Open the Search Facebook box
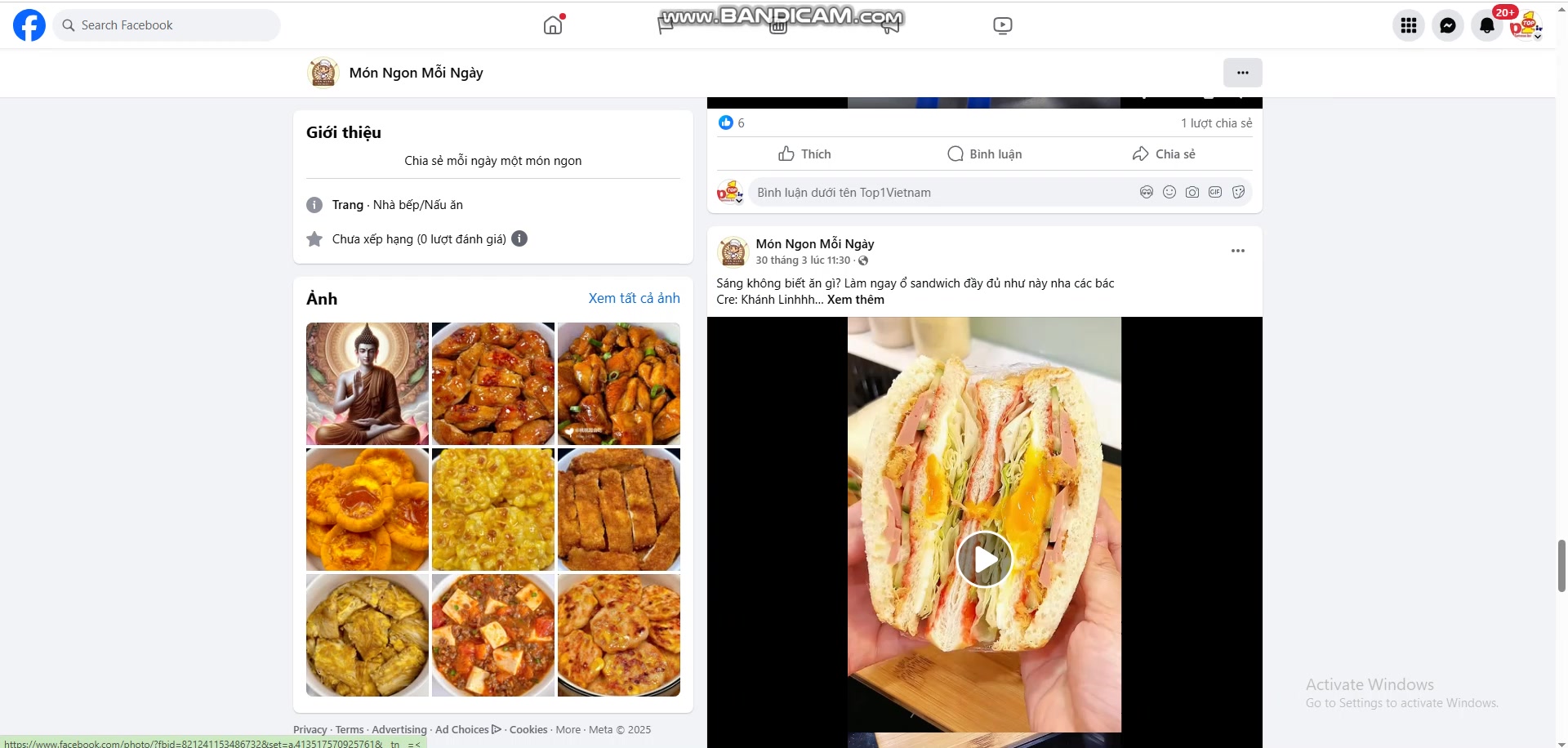 click(x=167, y=25)
